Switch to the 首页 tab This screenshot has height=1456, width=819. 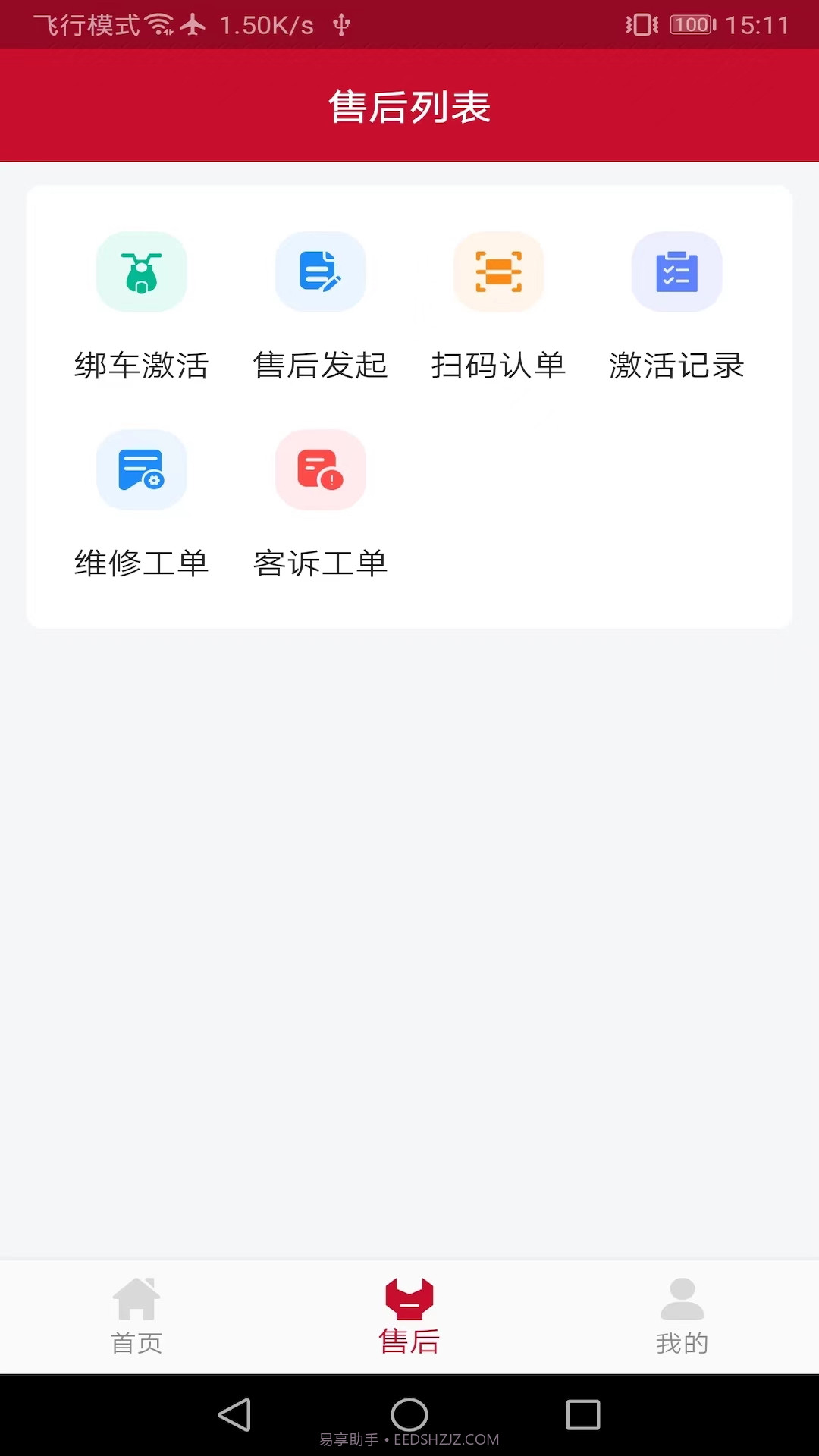coord(136,1316)
